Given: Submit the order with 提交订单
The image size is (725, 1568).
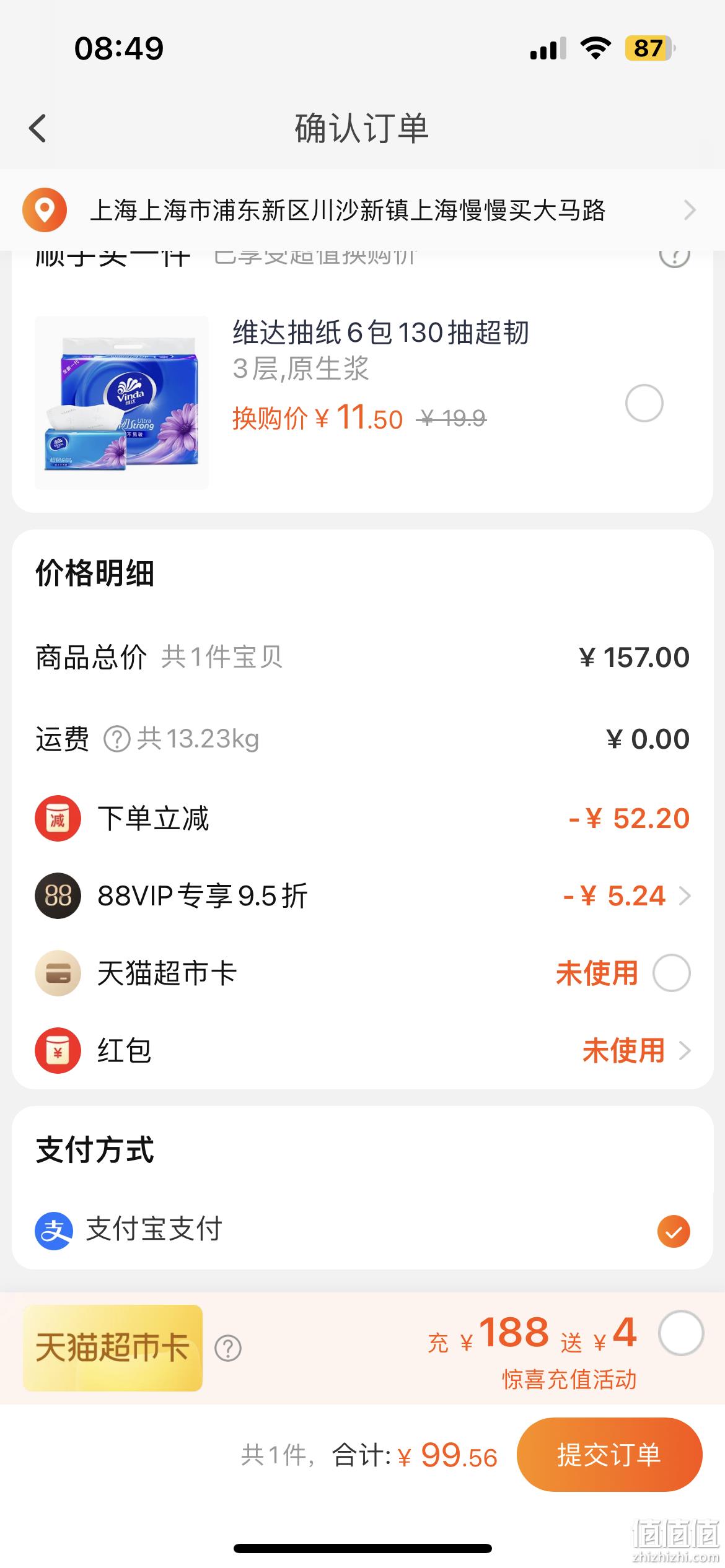Looking at the screenshot, I should pos(609,1455).
